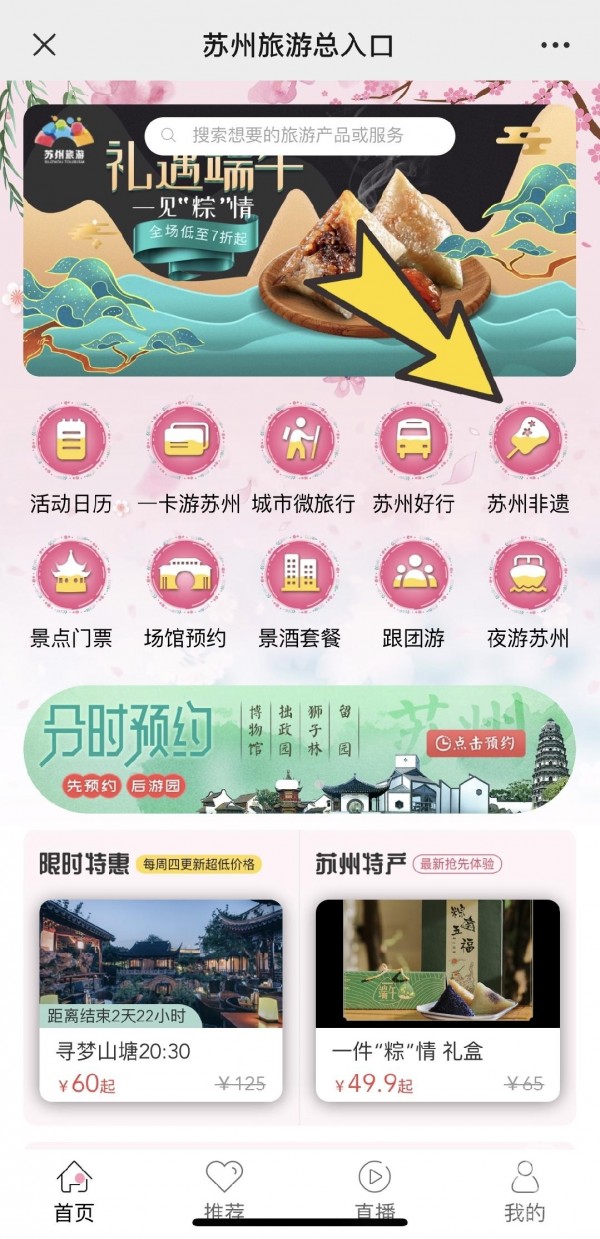600x1239 pixels.
Task: Open the three-dot overflow menu
Action: click(x=555, y=45)
